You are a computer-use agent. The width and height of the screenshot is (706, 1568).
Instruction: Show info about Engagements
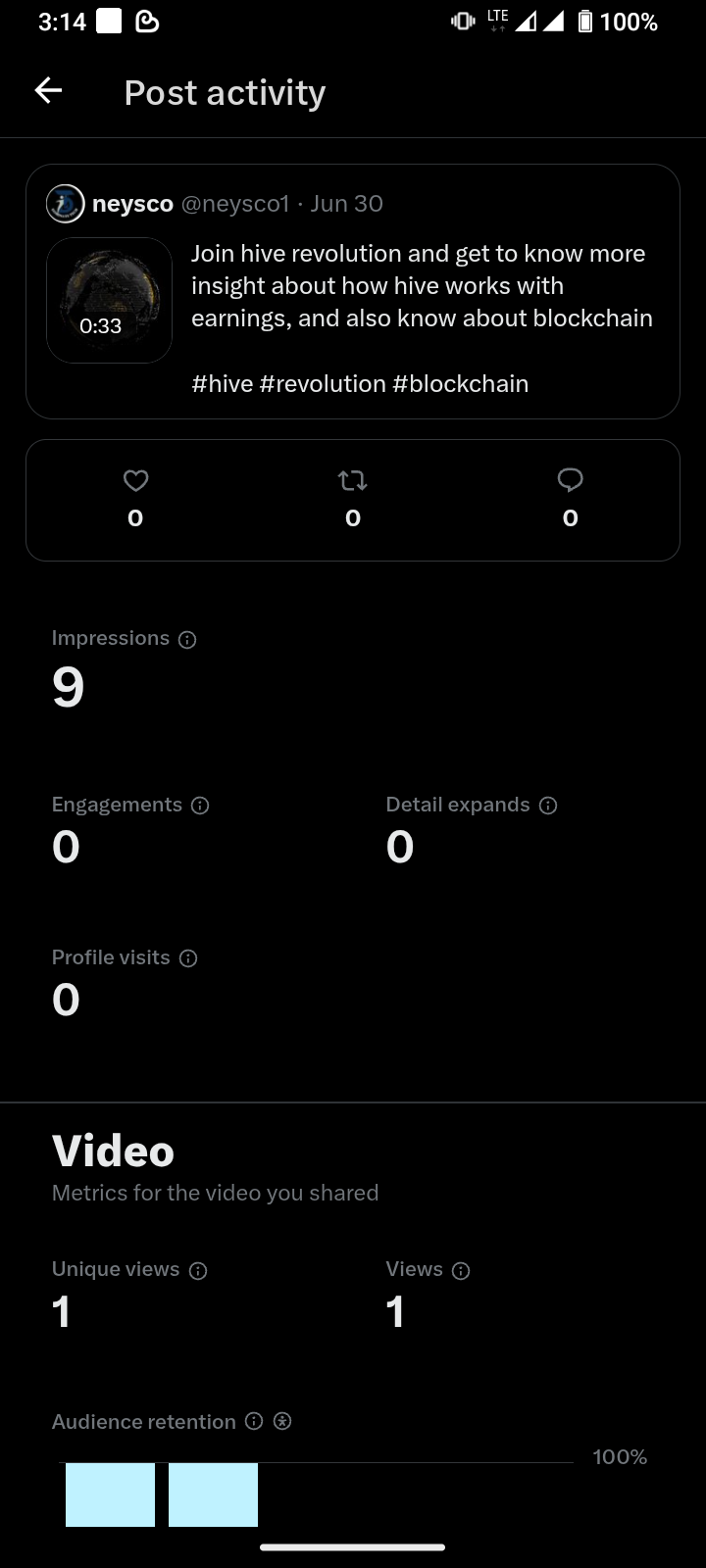(200, 806)
